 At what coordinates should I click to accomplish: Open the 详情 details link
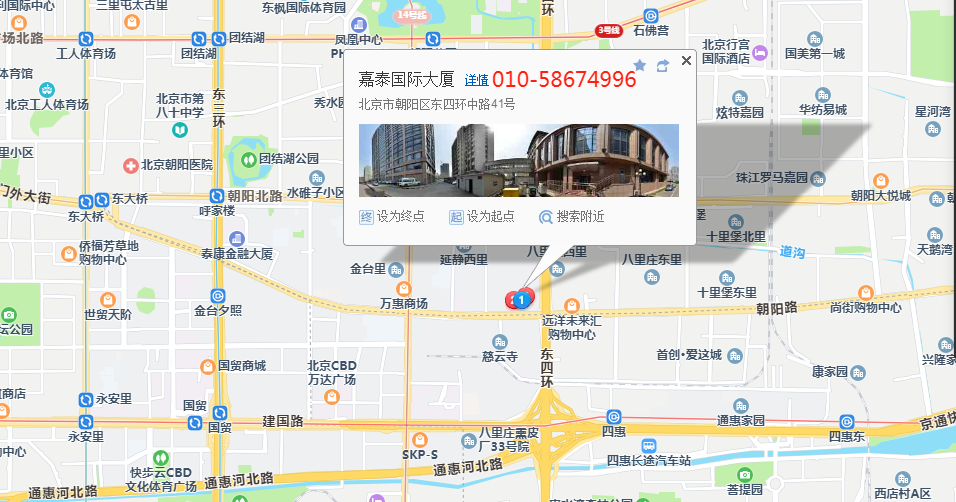(476, 80)
